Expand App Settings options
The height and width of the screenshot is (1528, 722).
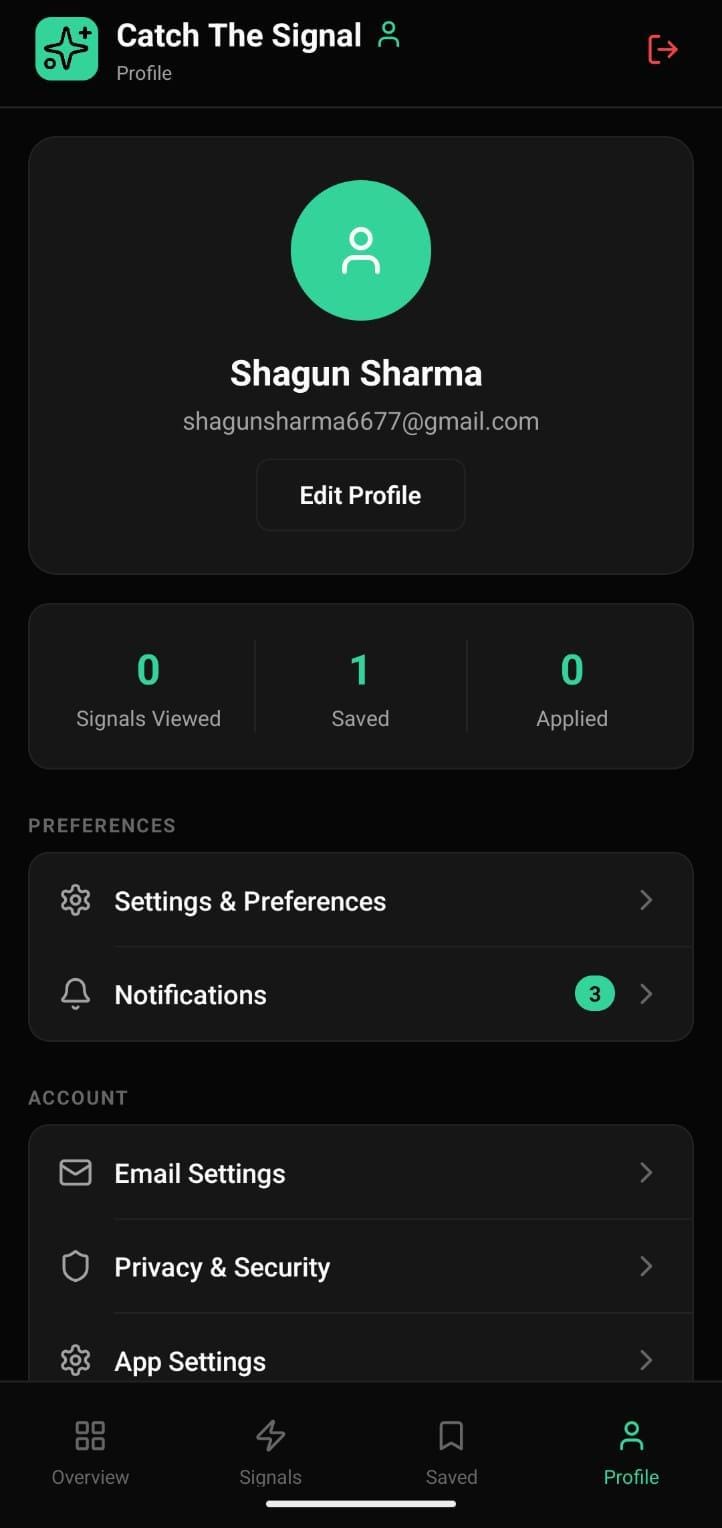coord(360,1360)
